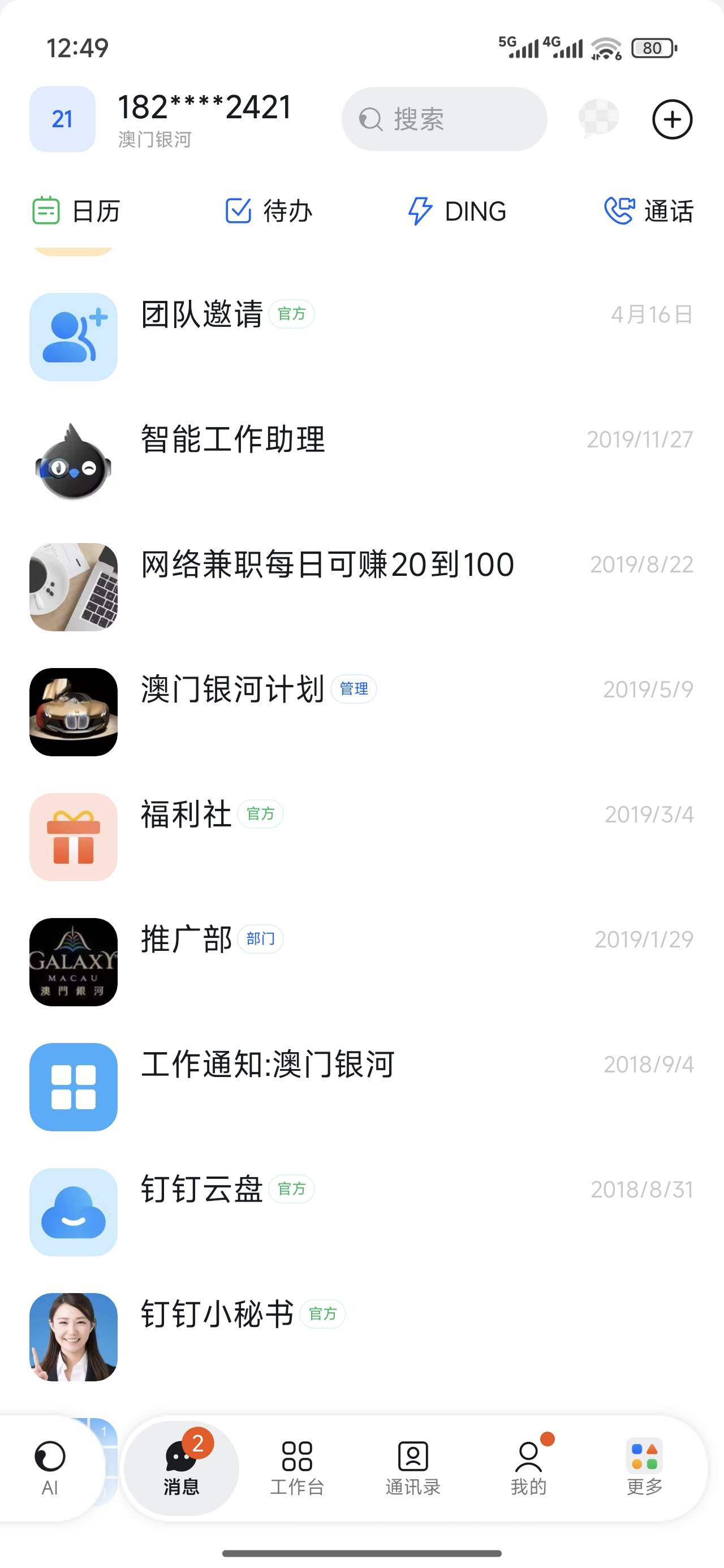
Task: Open the 福利社 conversation
Action: click(361, 837)
